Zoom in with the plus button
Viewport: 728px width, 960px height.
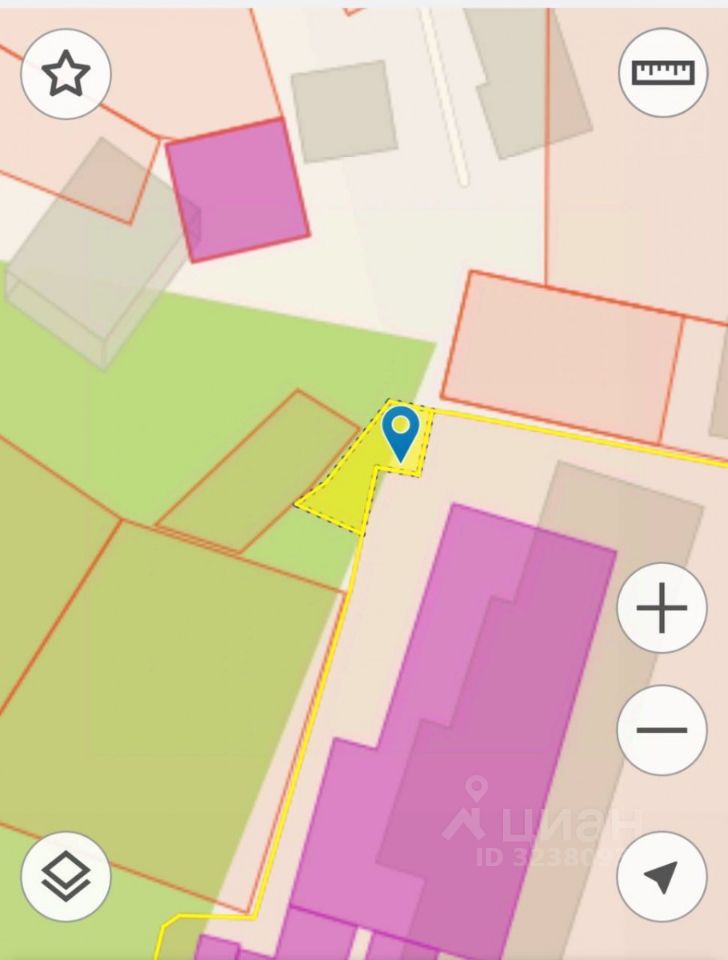pos(662,609)
